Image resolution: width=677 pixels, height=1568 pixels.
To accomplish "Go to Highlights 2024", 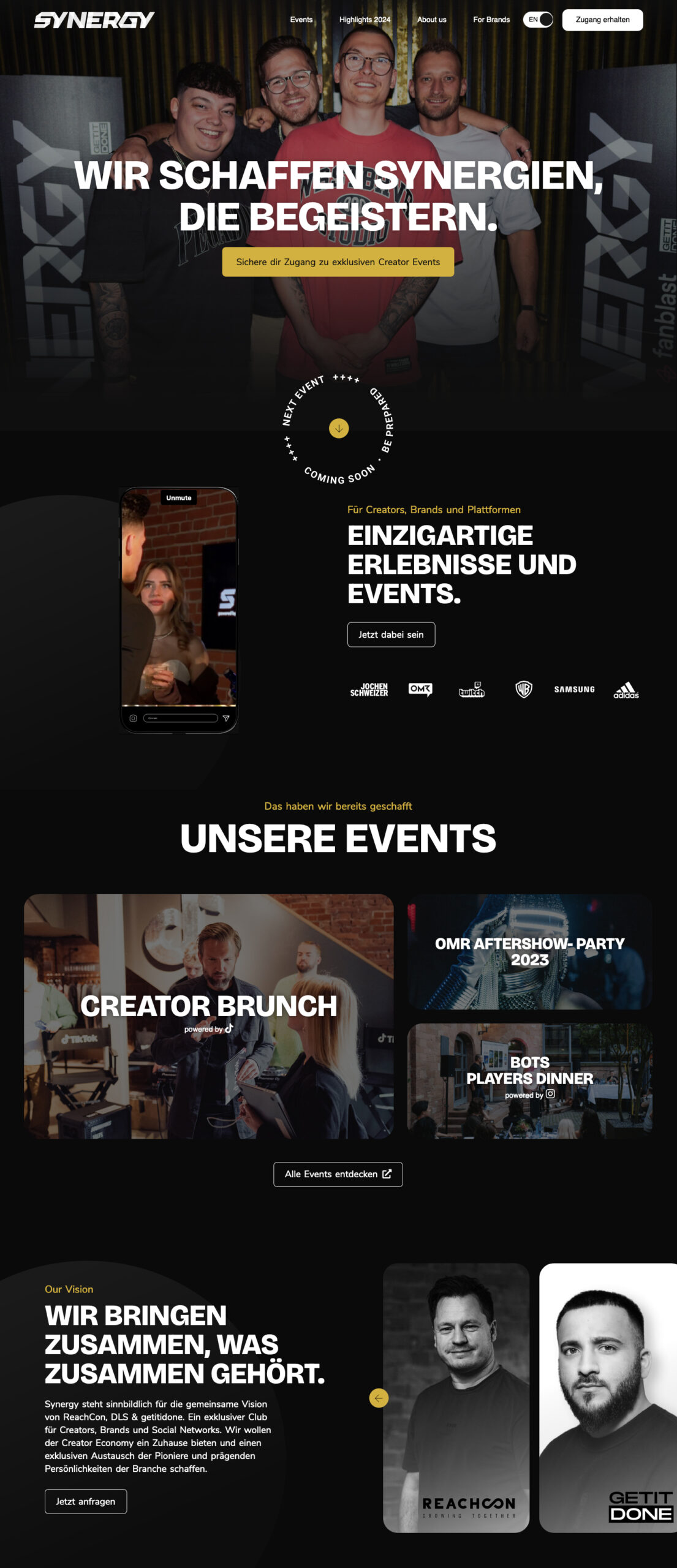I will tap(365, 20).
